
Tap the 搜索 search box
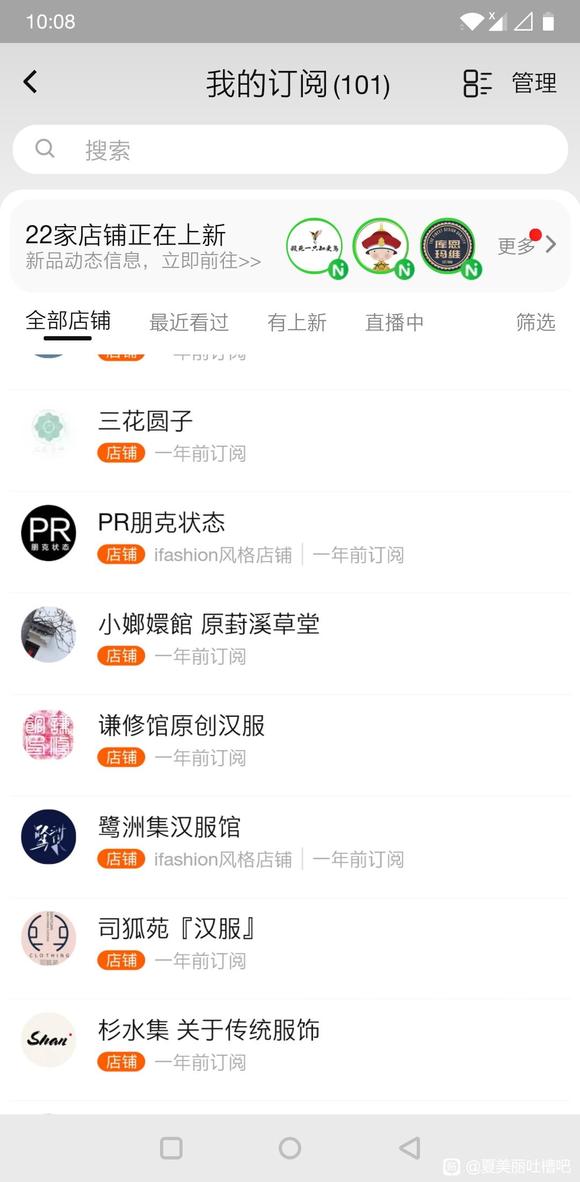(290, 149)
